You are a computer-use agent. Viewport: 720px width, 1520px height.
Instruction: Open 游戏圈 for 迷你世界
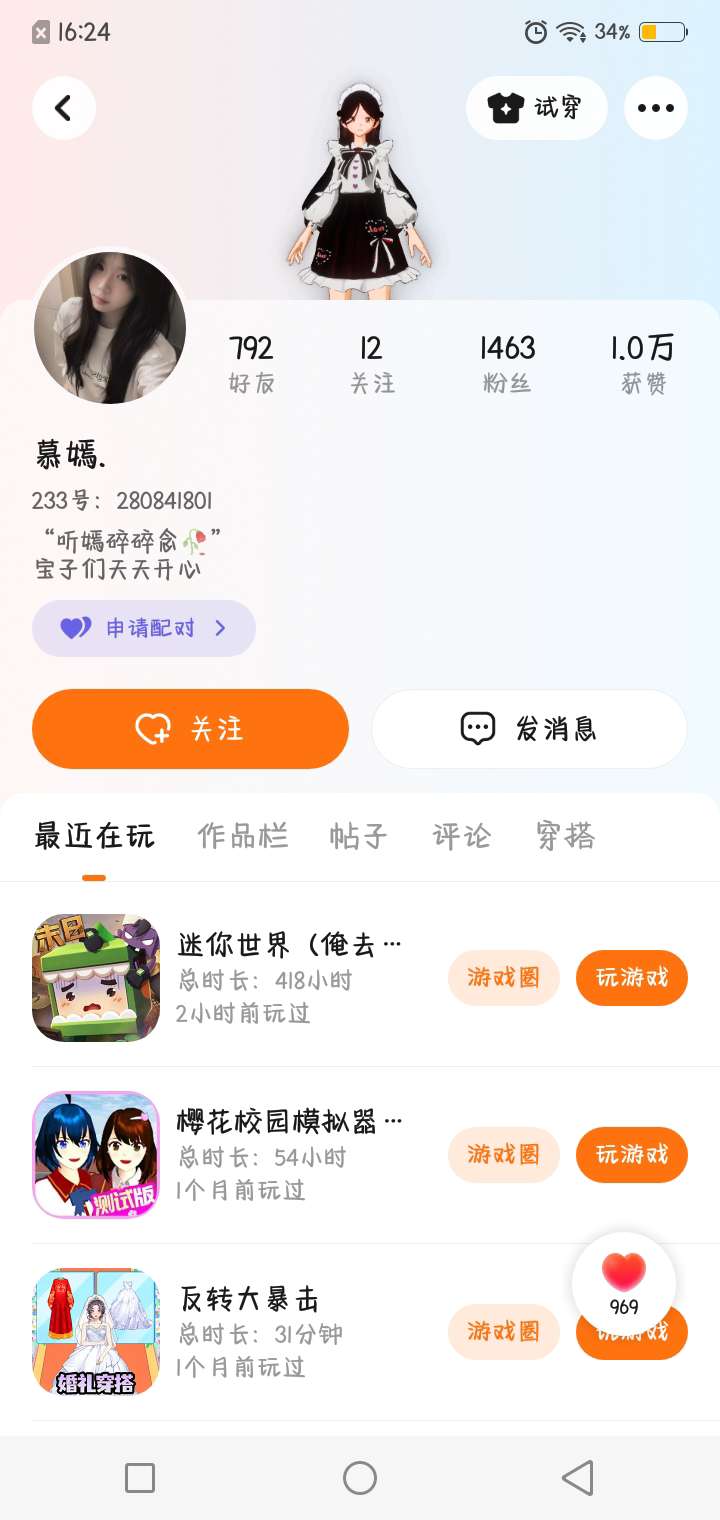pyautogui.click(x=503, y=978)
